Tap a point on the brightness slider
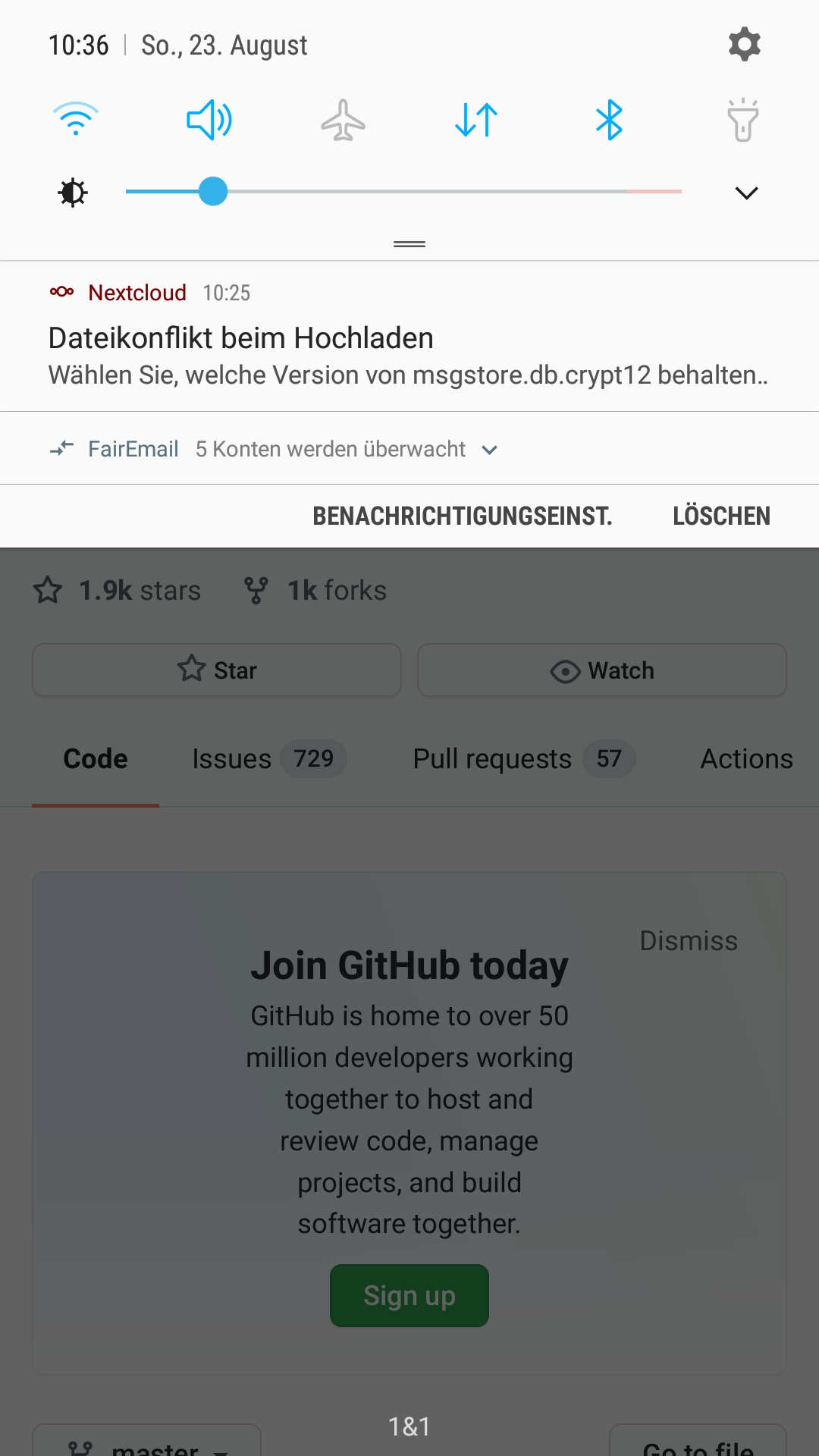This screenshot has width=819, height=1456. point(403,192)
